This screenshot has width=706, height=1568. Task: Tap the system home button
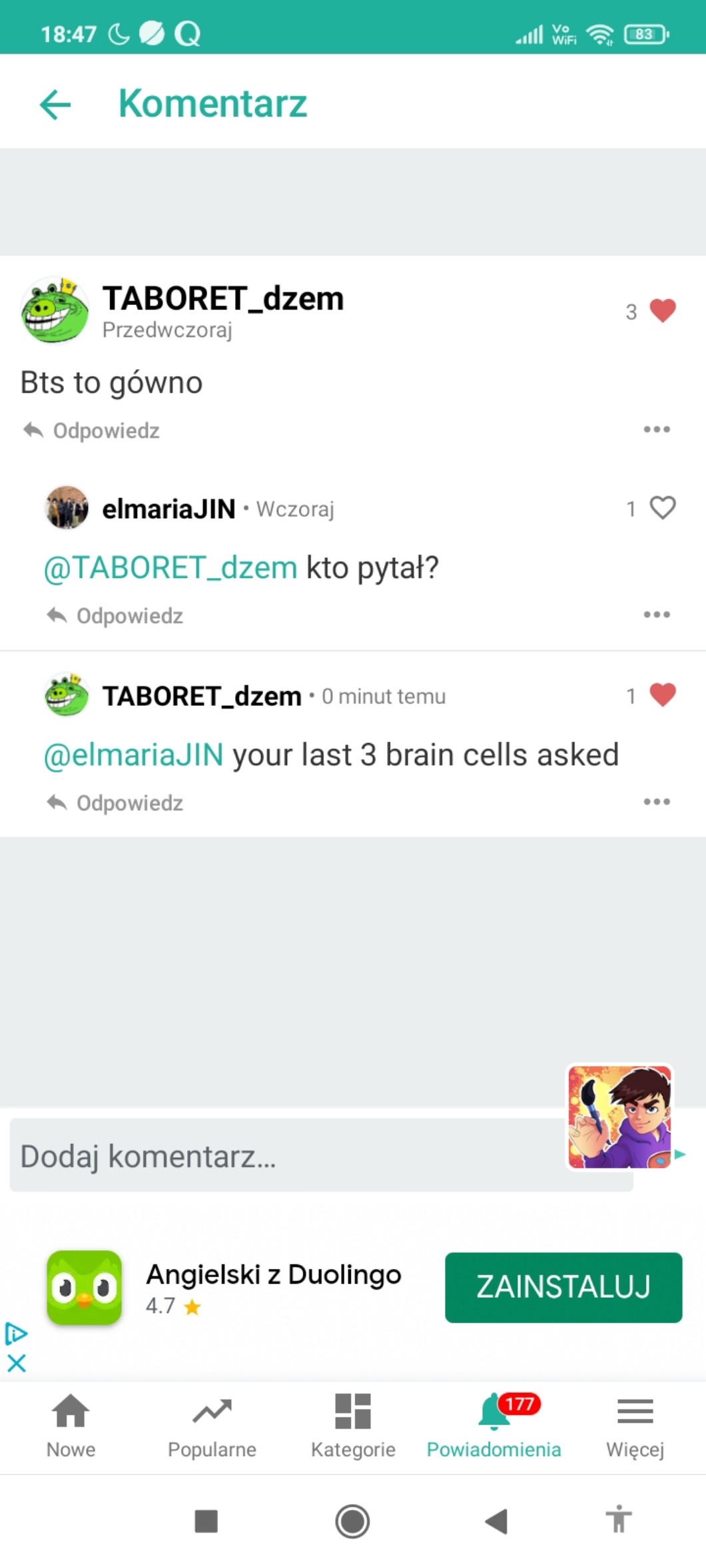point(352,1521)
